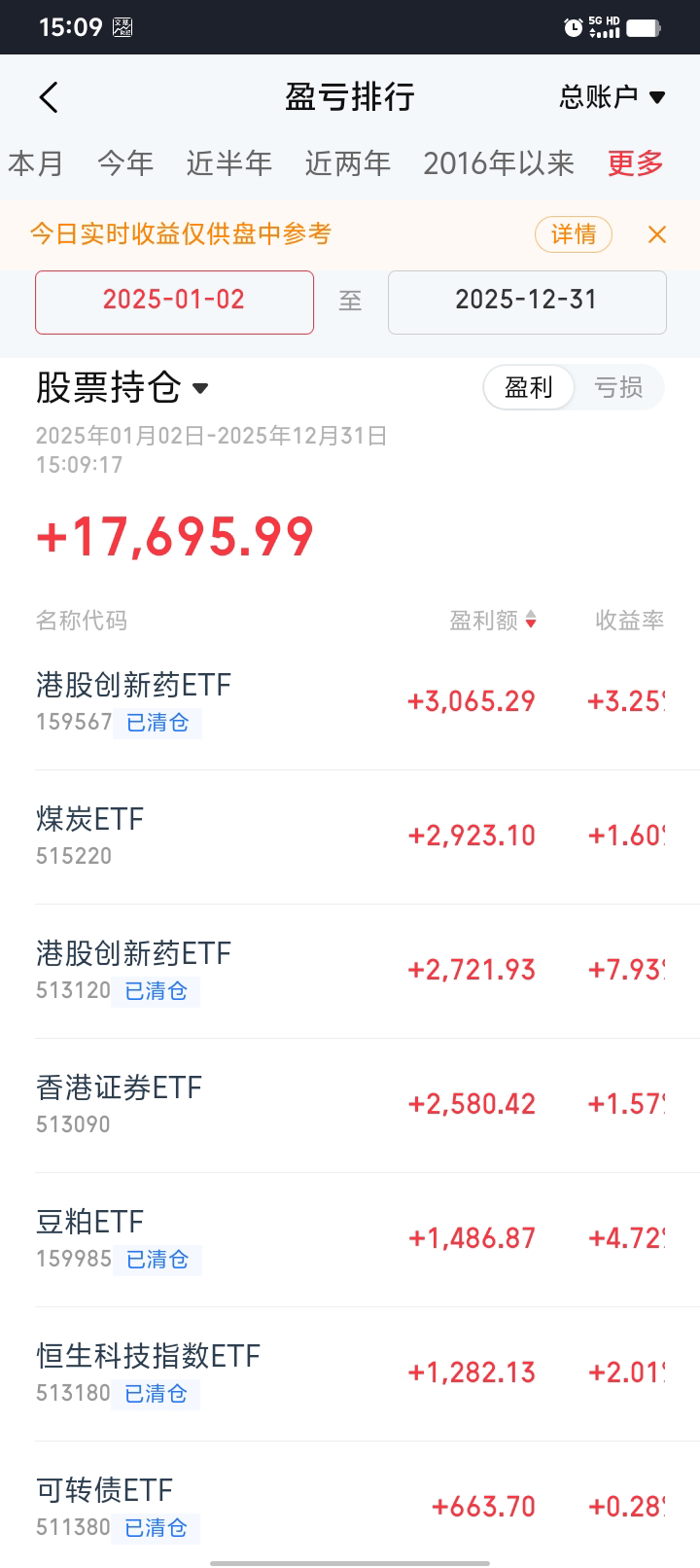Change start date 2025-01-02

pos(174,302)
